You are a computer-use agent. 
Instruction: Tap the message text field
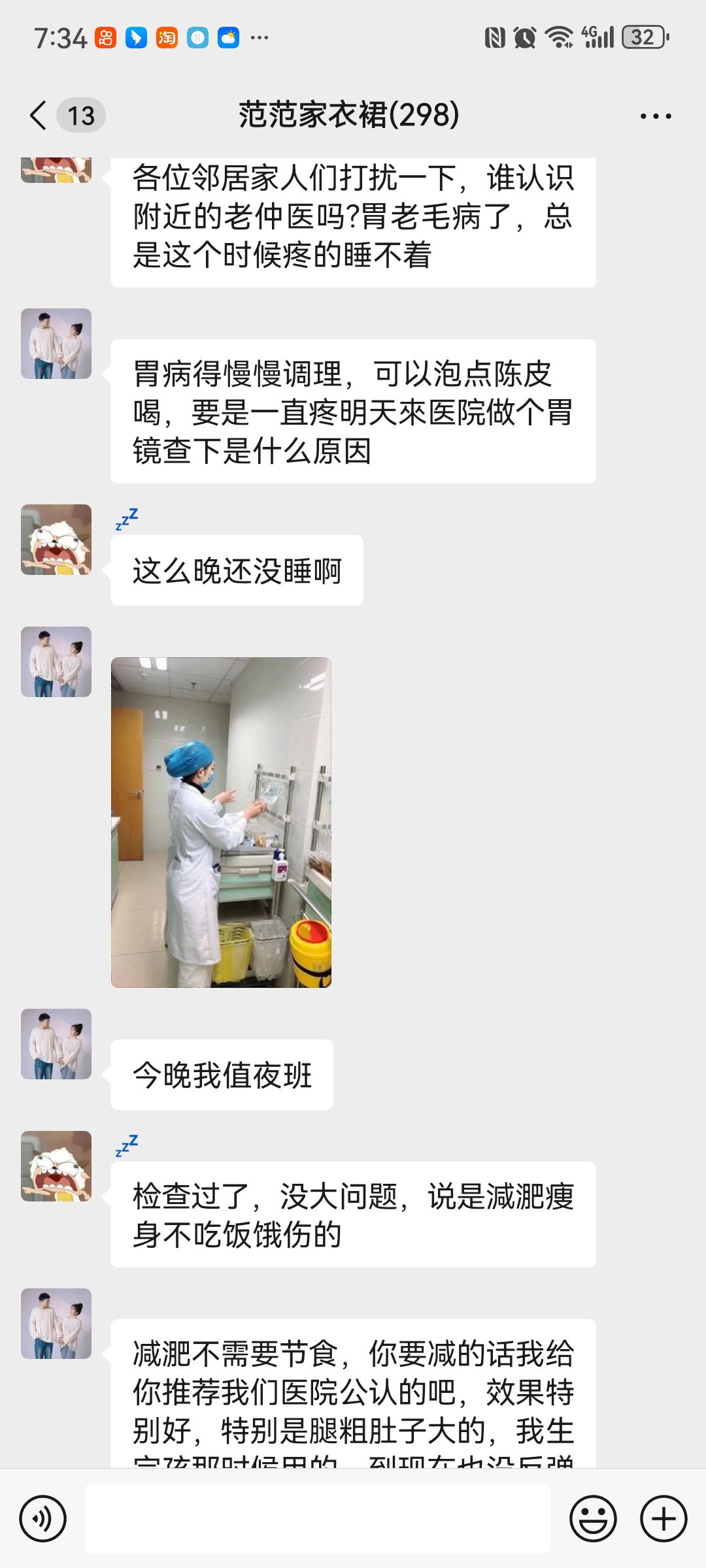point(317,1518)
